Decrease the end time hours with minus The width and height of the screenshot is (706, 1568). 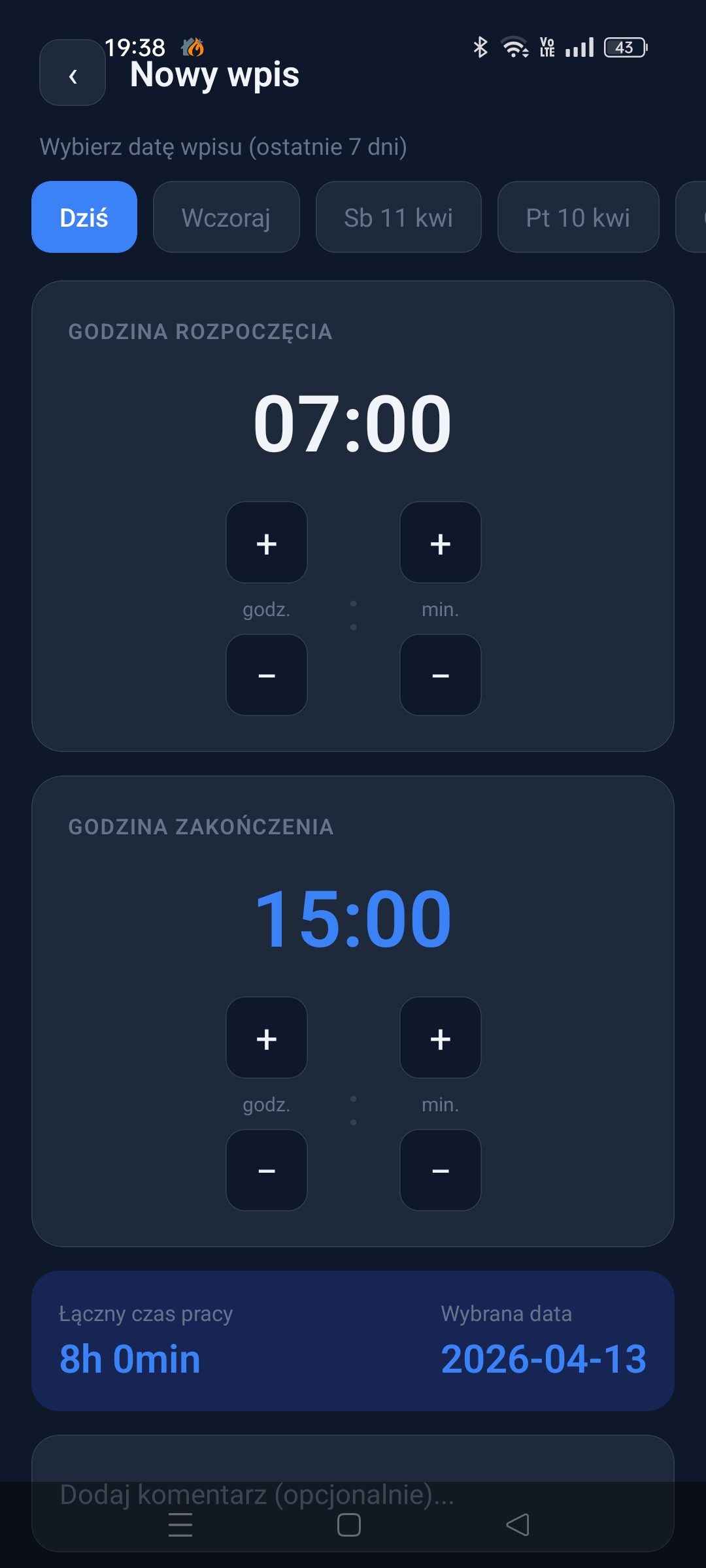(x=266, y=1169)
